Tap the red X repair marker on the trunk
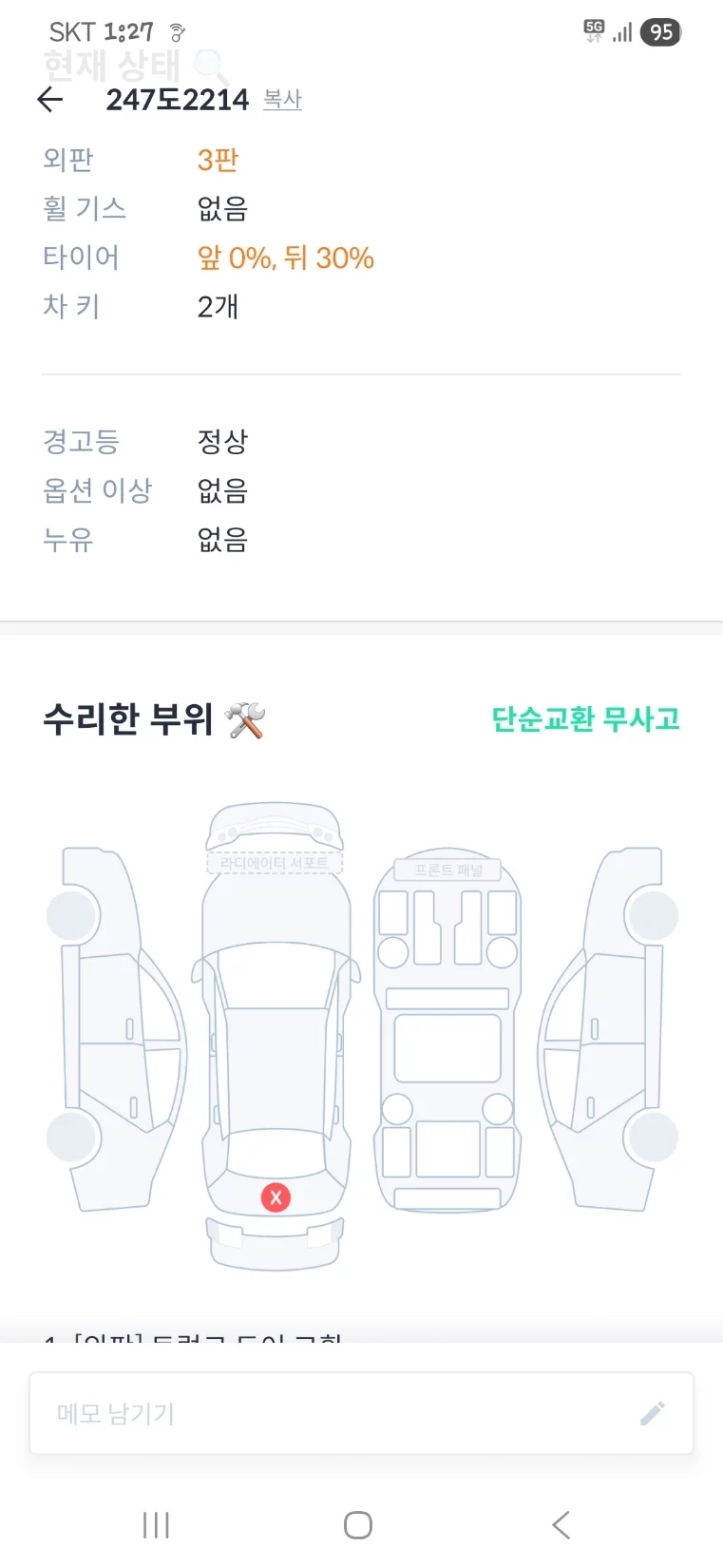 (276, 1197)
